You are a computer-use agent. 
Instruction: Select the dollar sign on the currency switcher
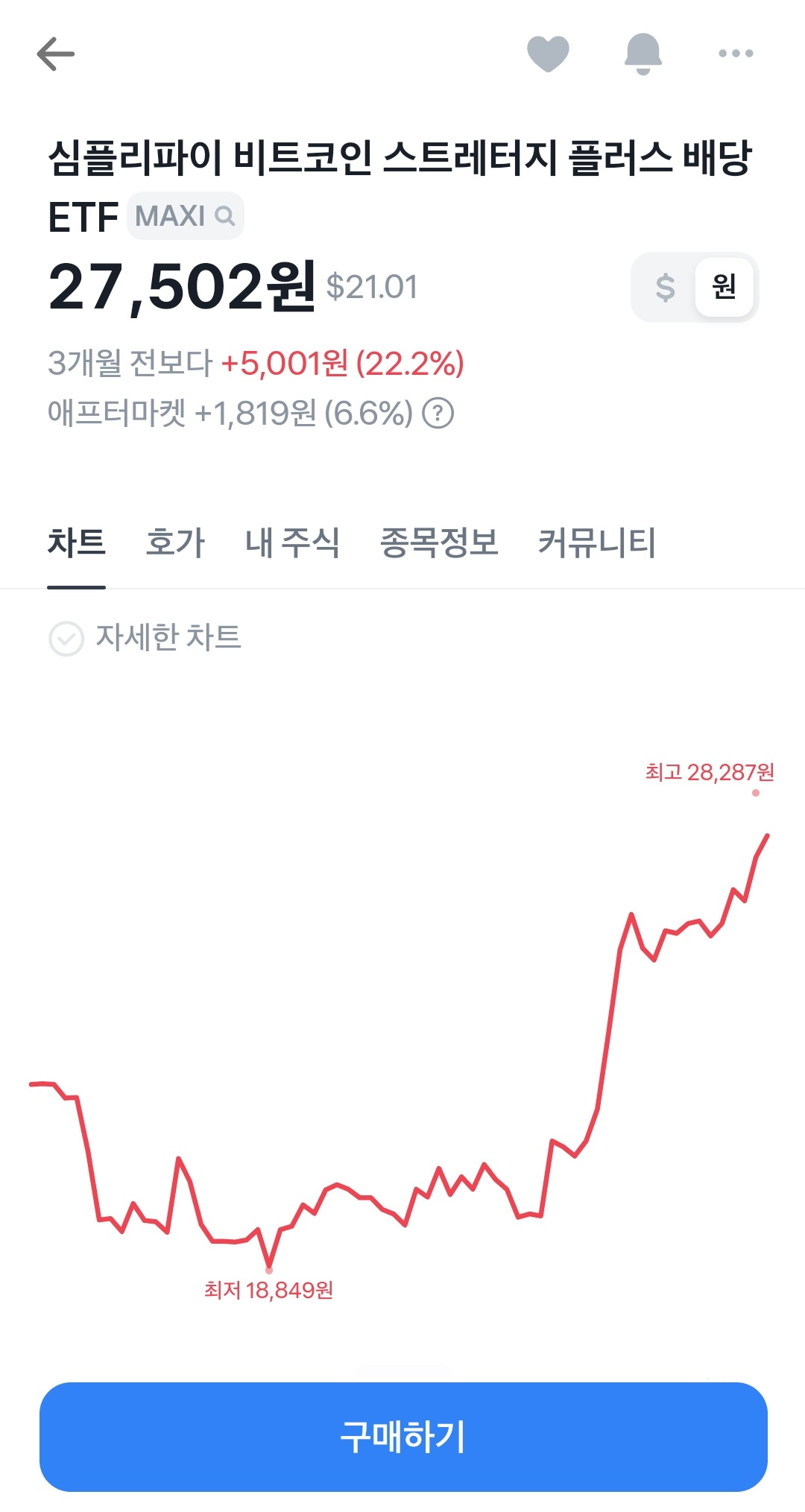(x=666, y=286)
